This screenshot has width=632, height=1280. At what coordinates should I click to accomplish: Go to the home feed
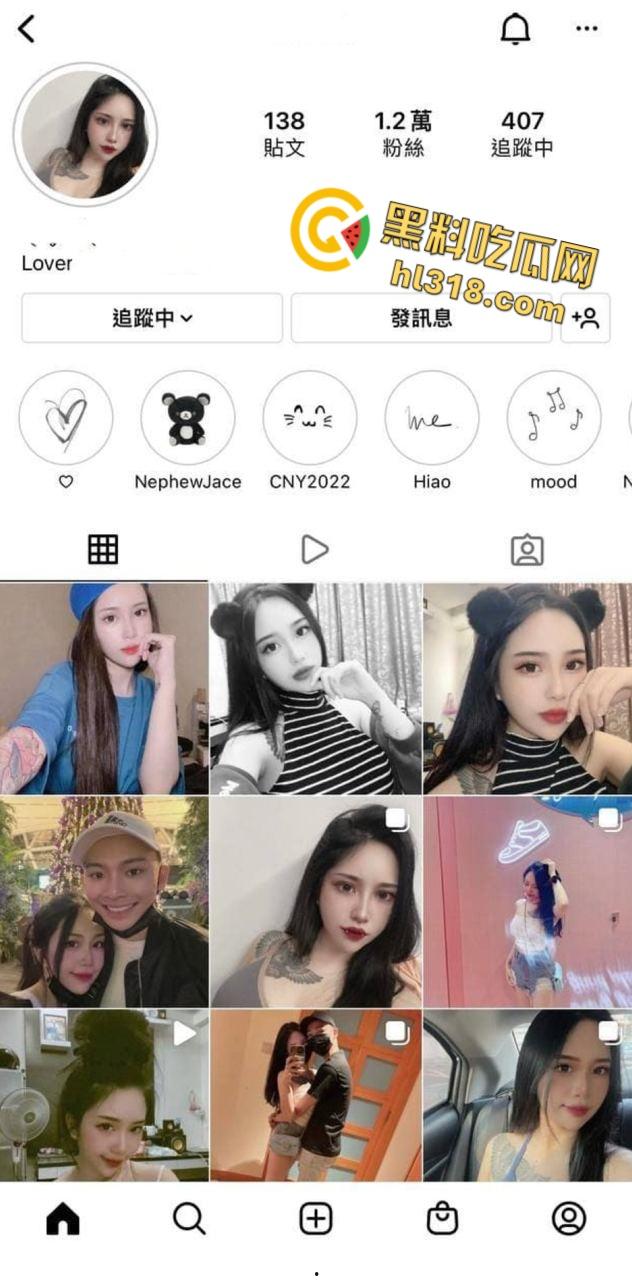click(x=63, y=1218)
